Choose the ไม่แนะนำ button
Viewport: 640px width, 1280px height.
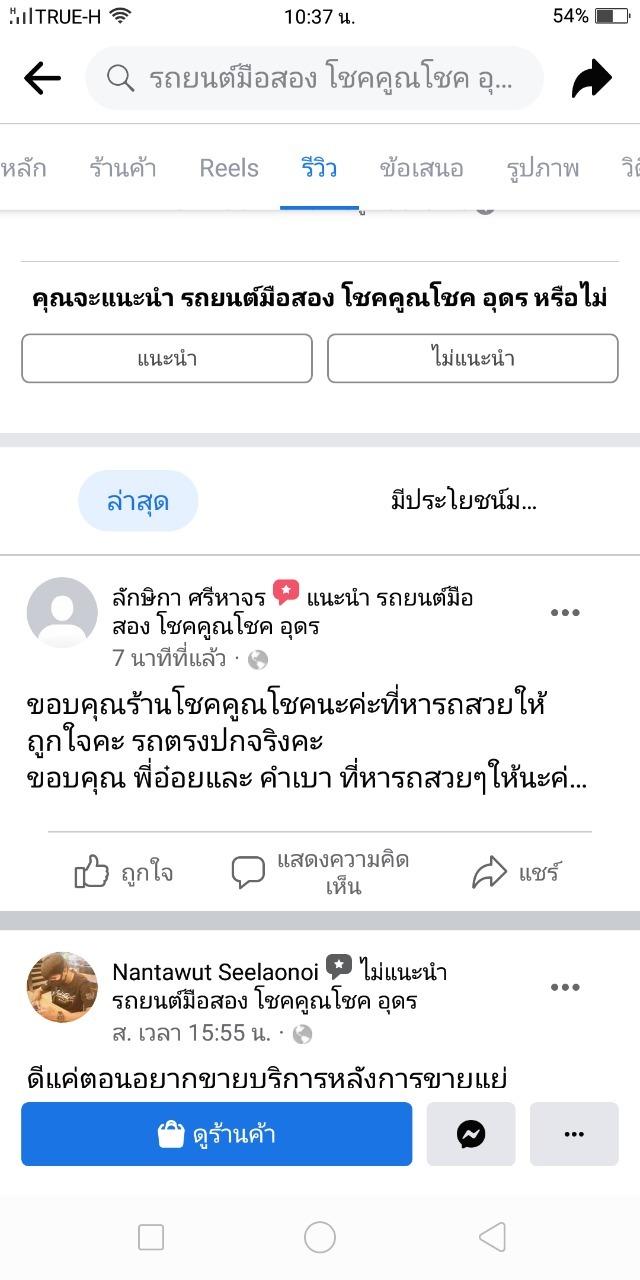pos(473,358)
